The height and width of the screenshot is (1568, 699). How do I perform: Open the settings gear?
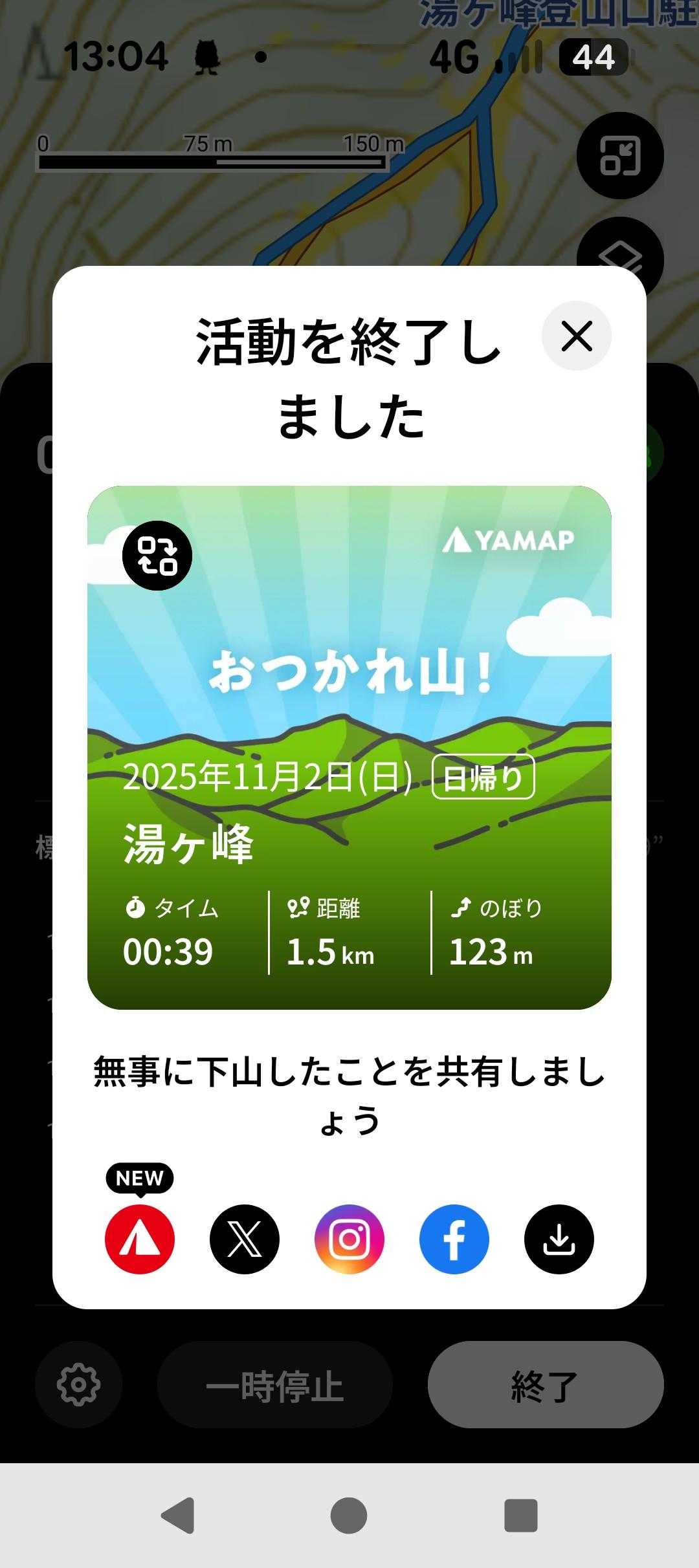coord(78,1384)
